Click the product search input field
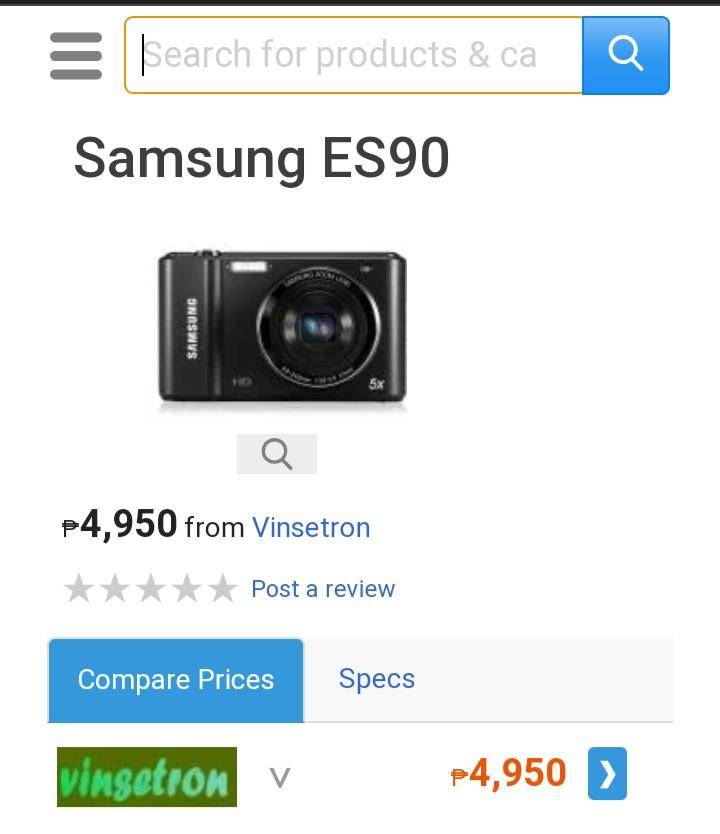The width and height of the screenshot is (720, 834). 350,56
